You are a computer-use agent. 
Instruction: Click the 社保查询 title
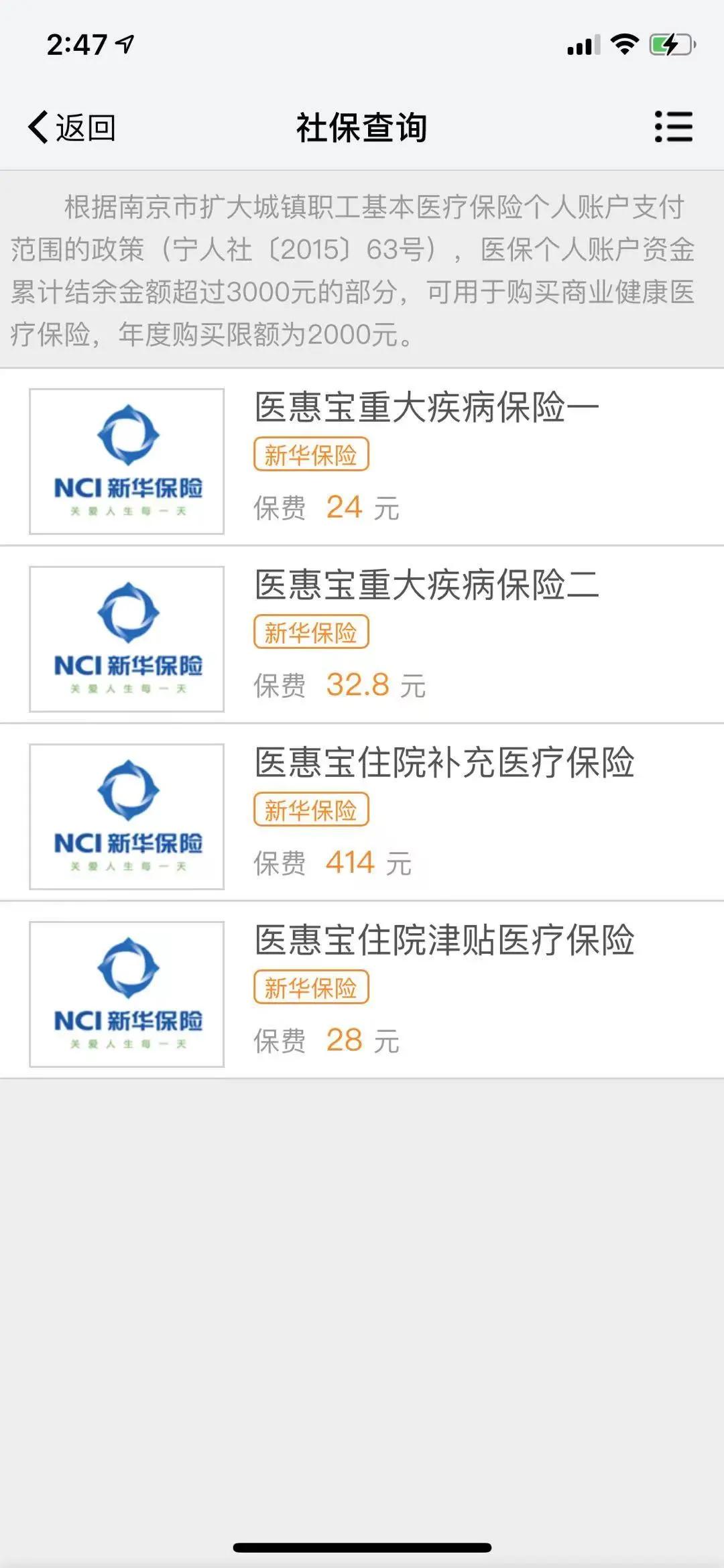coord(362,127)
